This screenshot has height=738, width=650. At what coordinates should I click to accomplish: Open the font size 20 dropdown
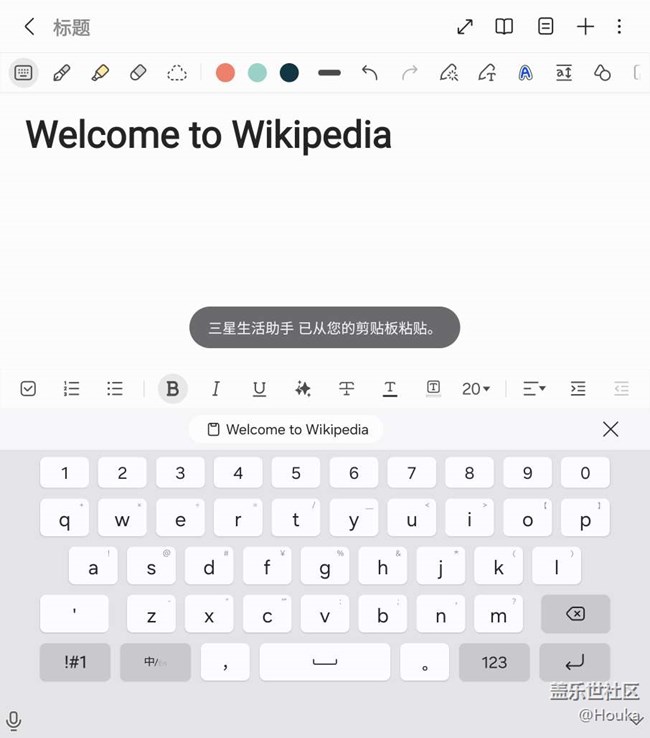pos(476,389)
